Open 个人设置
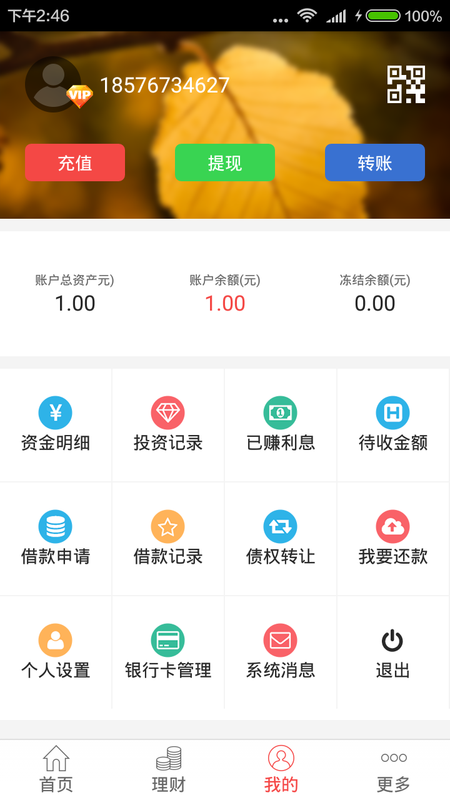The height and width of the screenshot is (800, 450). (56, 653)
